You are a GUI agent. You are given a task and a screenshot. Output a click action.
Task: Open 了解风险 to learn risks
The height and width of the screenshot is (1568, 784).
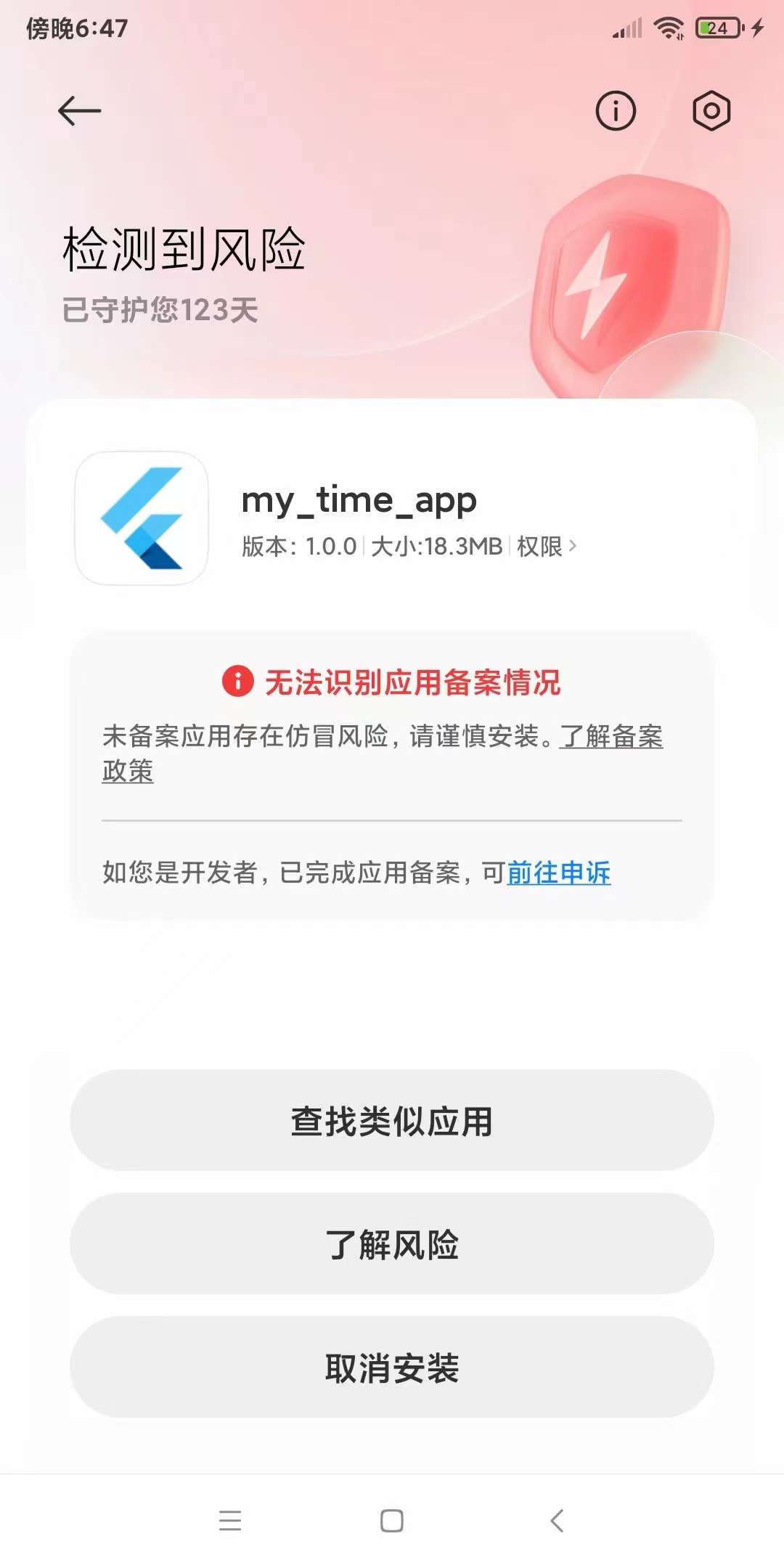(x=392, y=1244)
